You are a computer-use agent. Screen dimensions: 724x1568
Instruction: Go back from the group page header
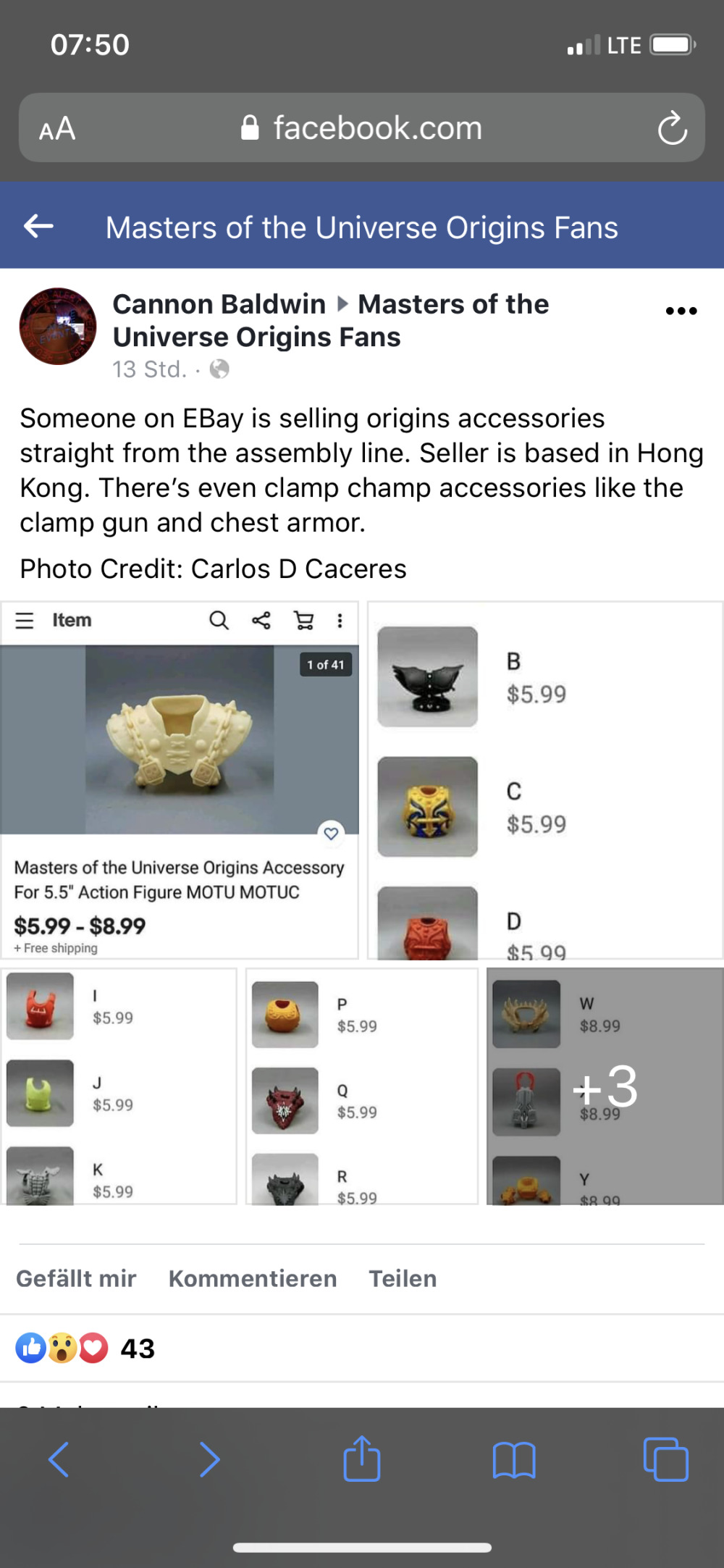coord(39,227)
